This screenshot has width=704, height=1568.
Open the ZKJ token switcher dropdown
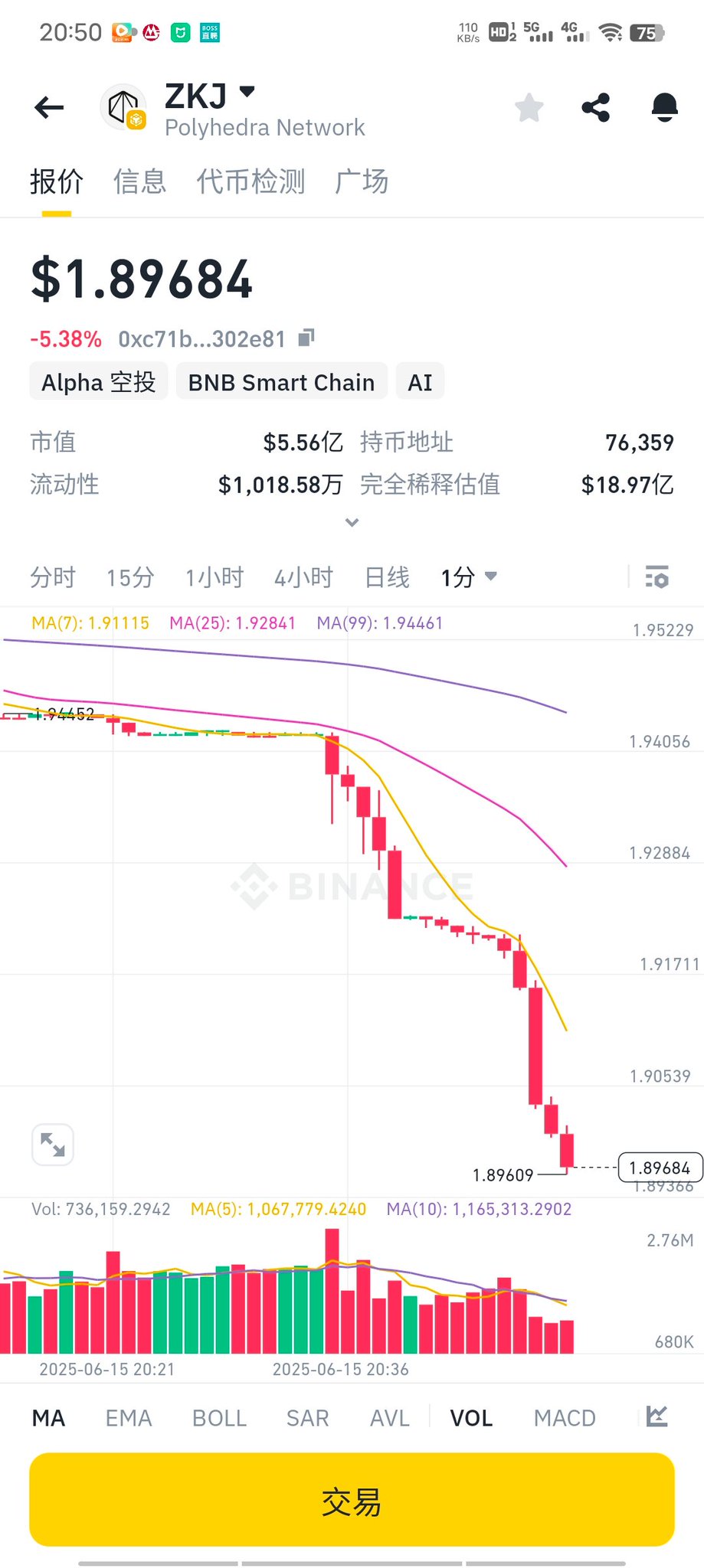247,92
